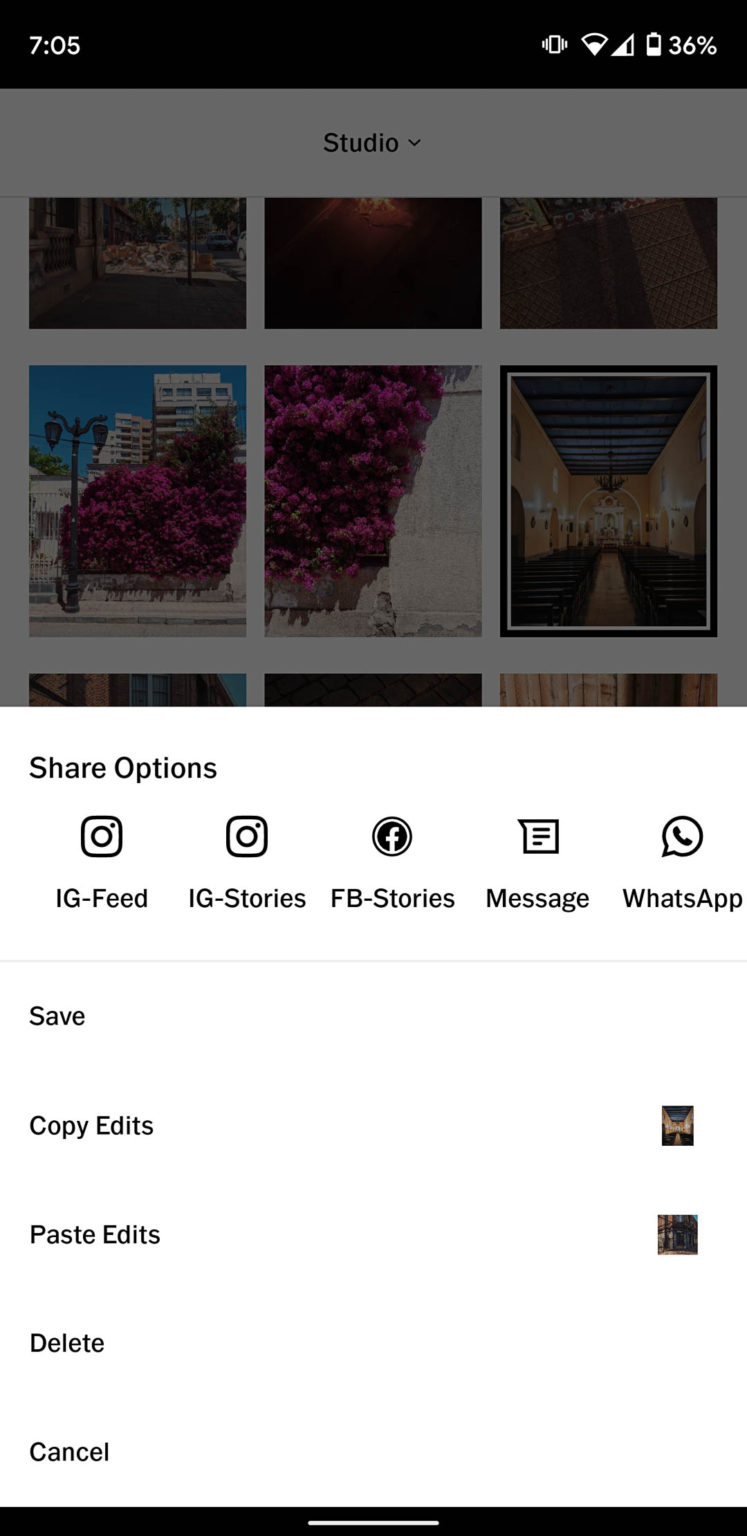The width and height of the screenshot is (747, 1536).
Task: Tap the battery indicator in status bar
Action: coord(655,44)
